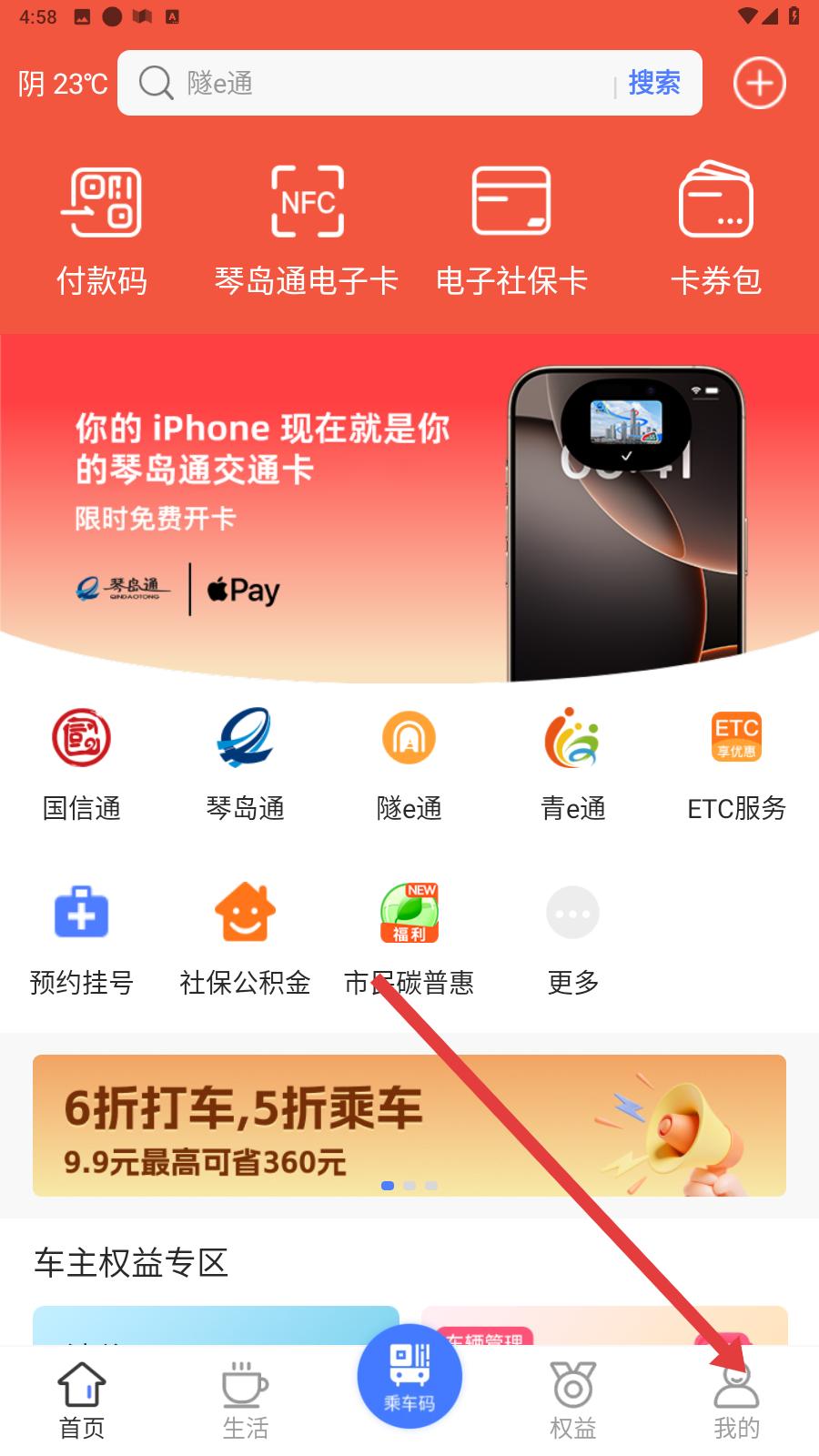Open the 6折打车,5折乘车 promo banner
The width and height of the screenshot is (819, 1456).
tap(409, 1126)
